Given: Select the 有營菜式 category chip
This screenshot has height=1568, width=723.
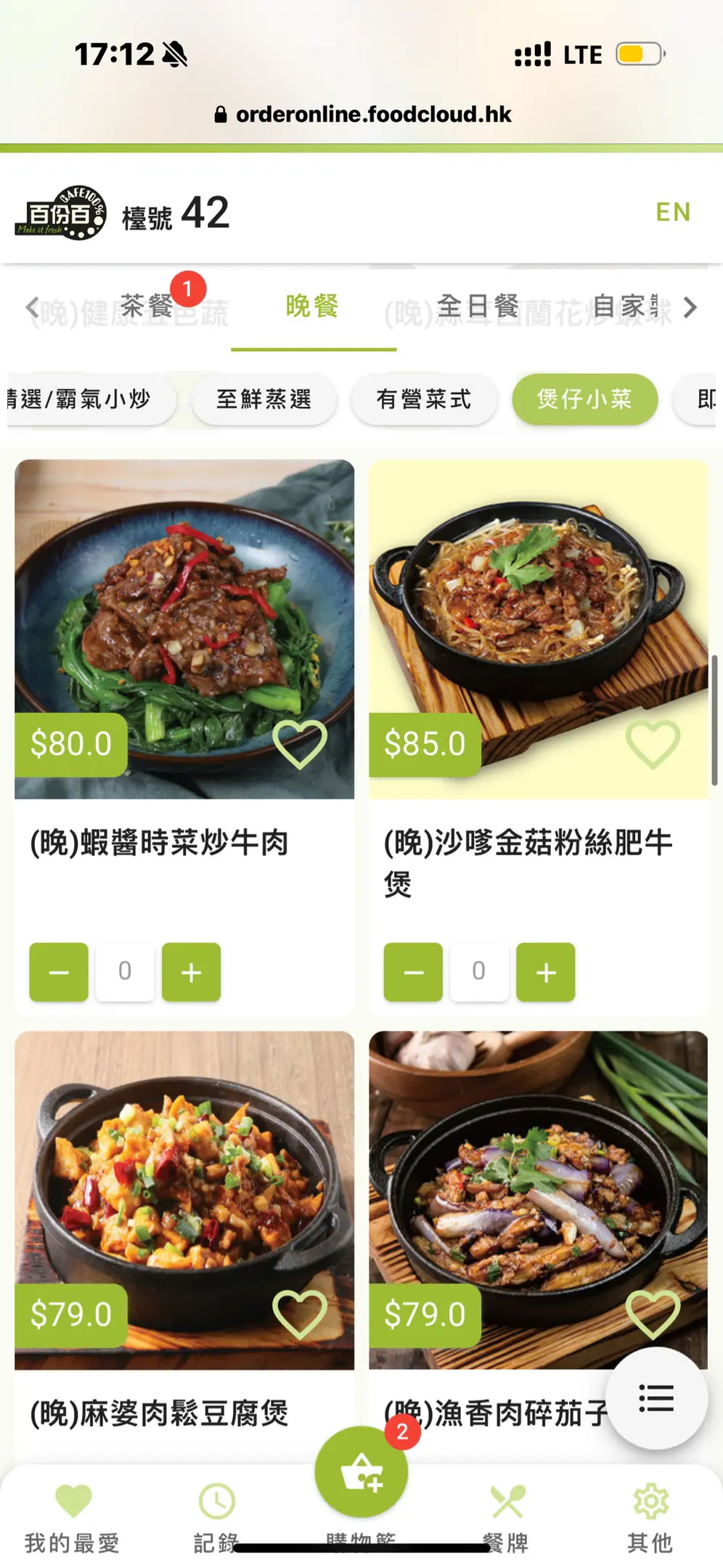Looking at the screenshot, I should coord(424,399).
